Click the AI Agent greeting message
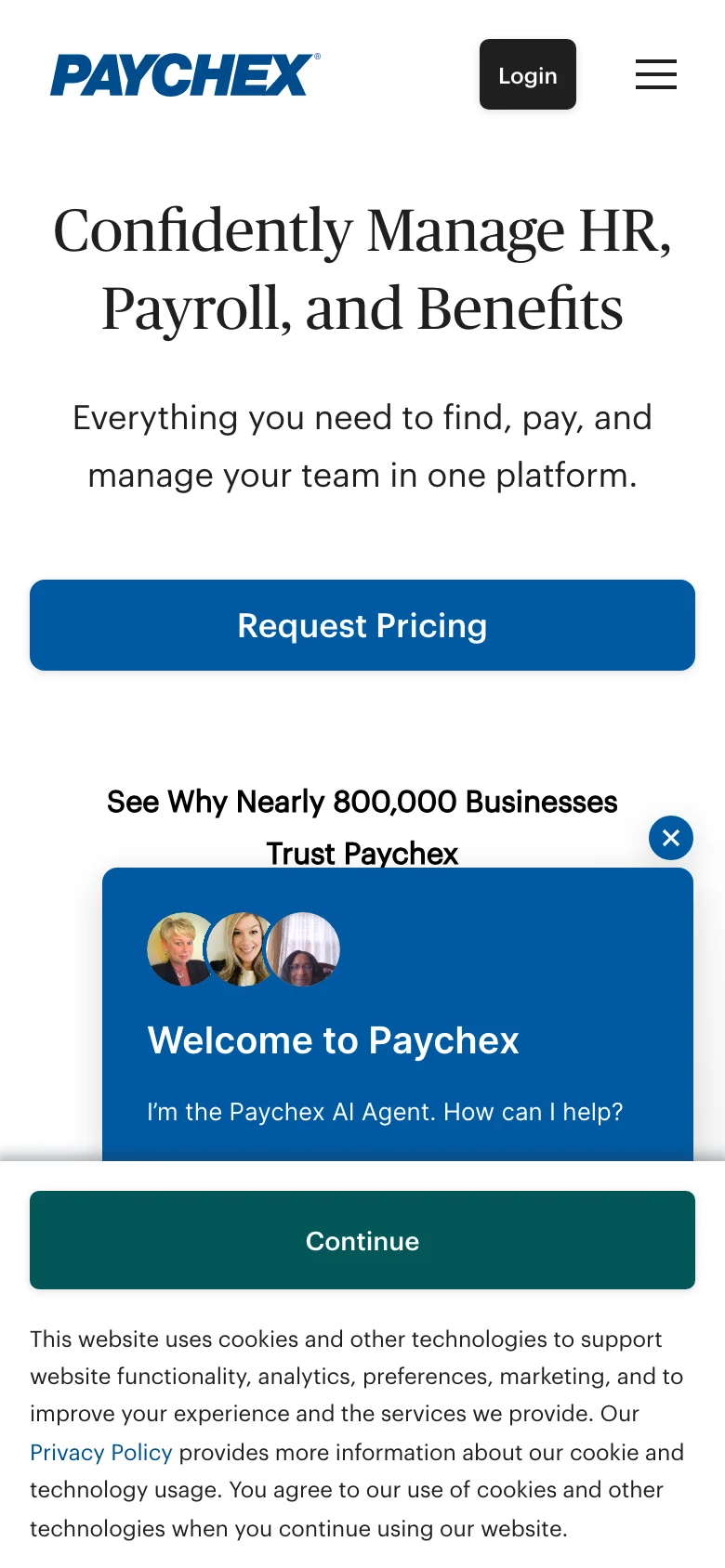The width and height of the screenshot is (725, 1568). point(386,1111)
